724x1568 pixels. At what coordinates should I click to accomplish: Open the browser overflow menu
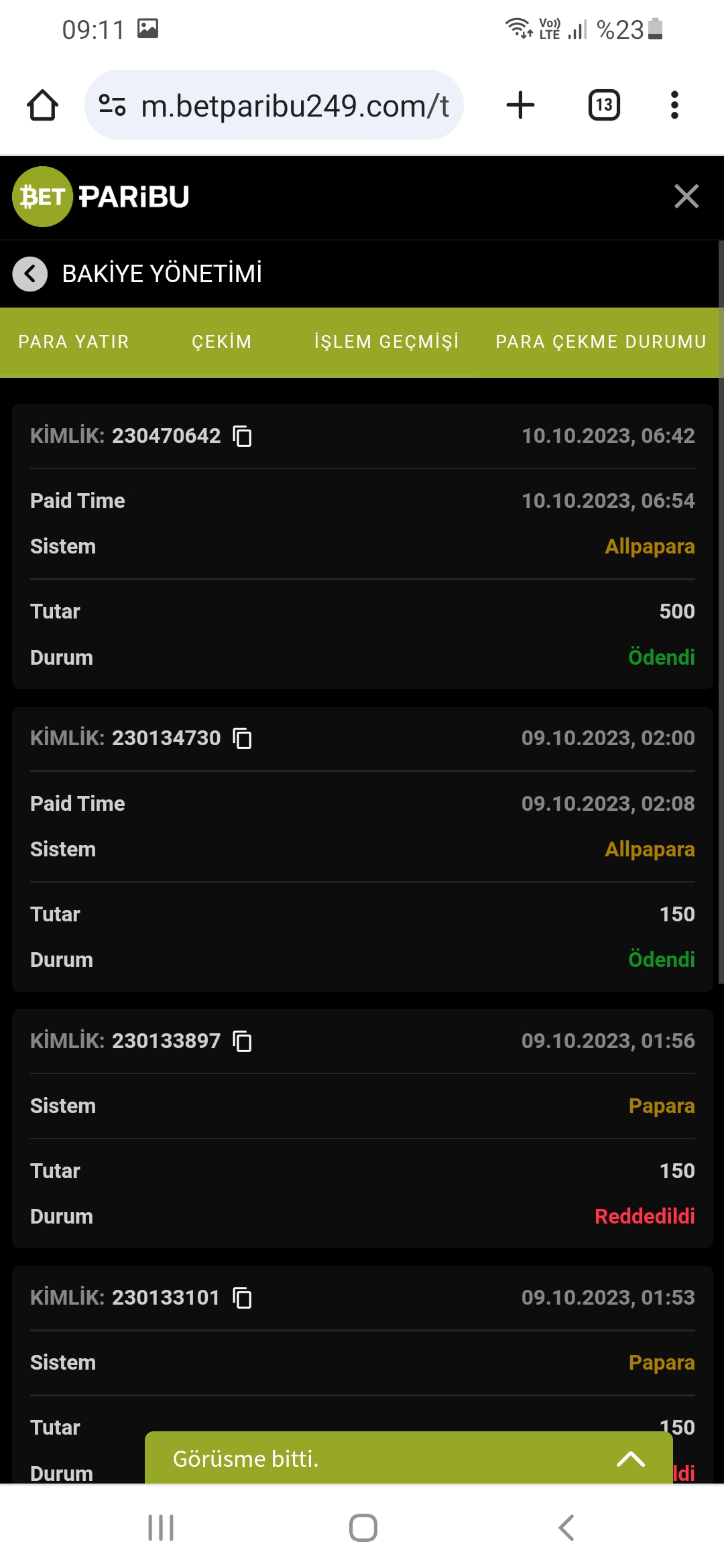tap(674, 105)
